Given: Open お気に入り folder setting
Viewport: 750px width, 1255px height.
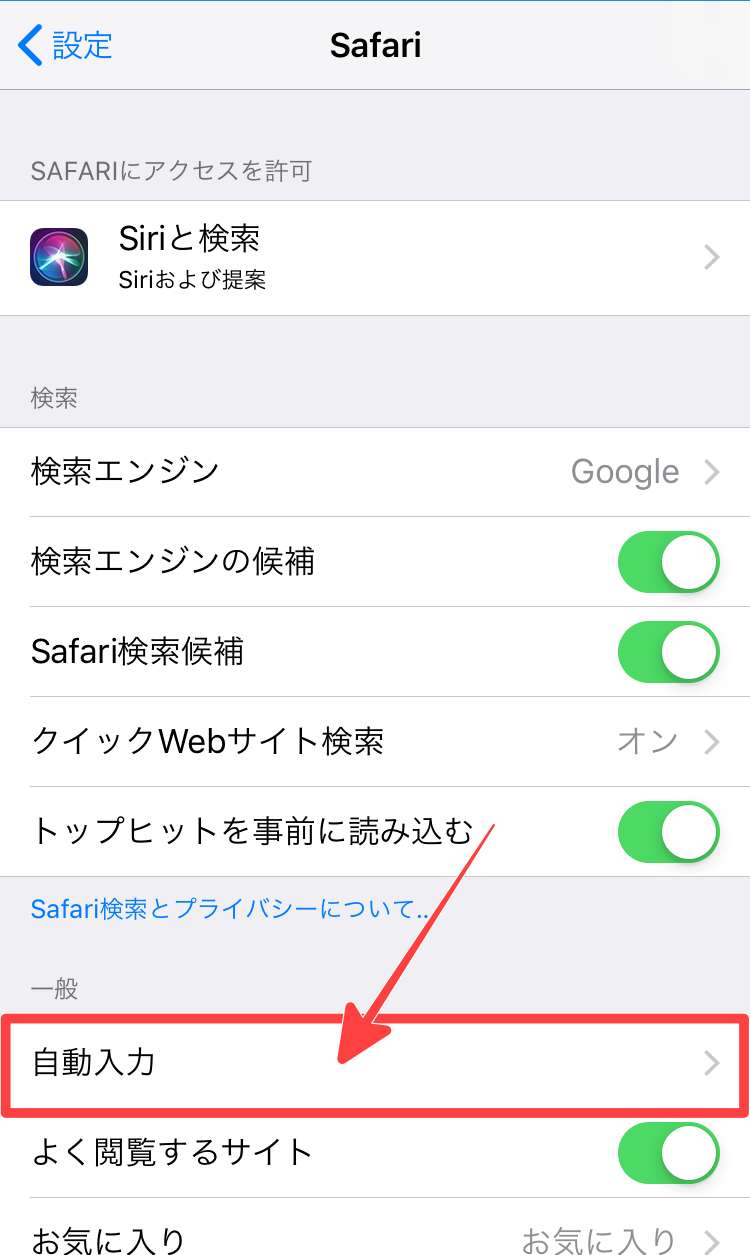Looking at the screenshot, I should pyautogui.click(x=375, y=1238).
